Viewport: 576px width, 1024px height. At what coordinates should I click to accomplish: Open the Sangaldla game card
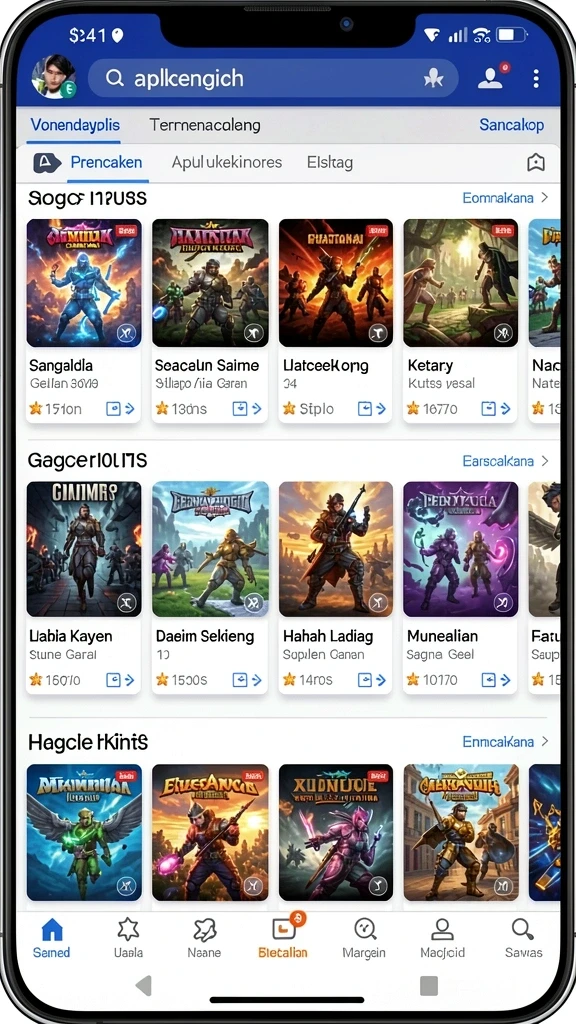tap(84, 321)
